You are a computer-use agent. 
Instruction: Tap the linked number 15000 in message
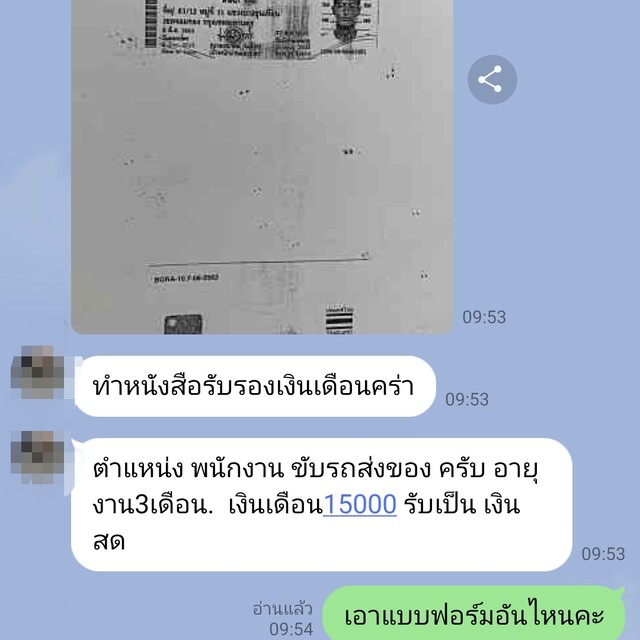pos(360,506)
